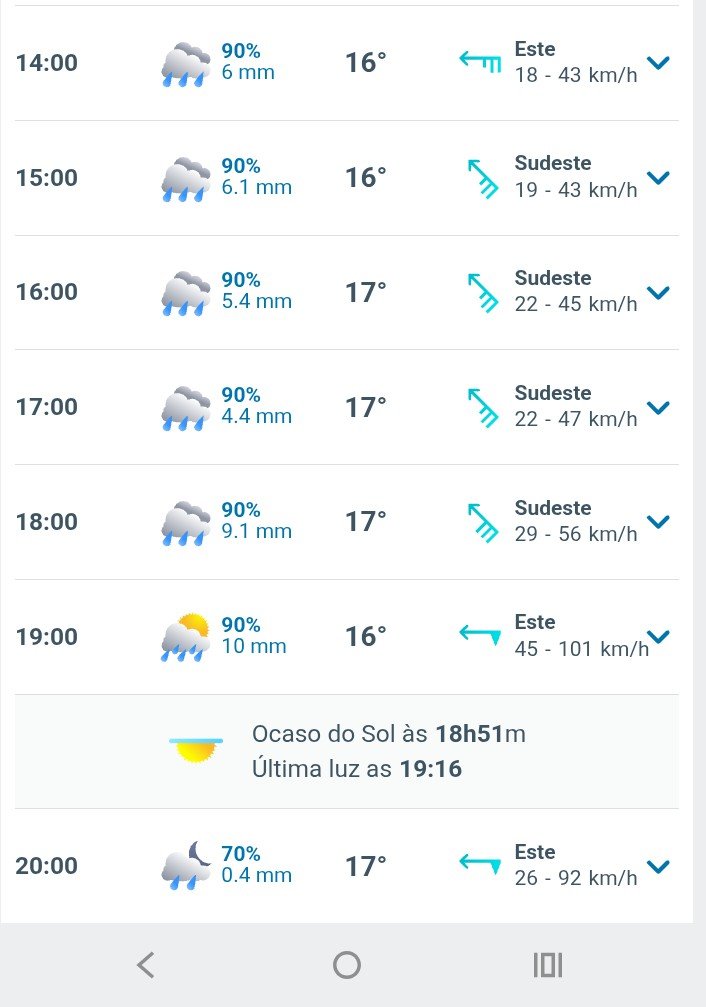Open the recent apps view

pyautogui.click(x=547, y=965)
